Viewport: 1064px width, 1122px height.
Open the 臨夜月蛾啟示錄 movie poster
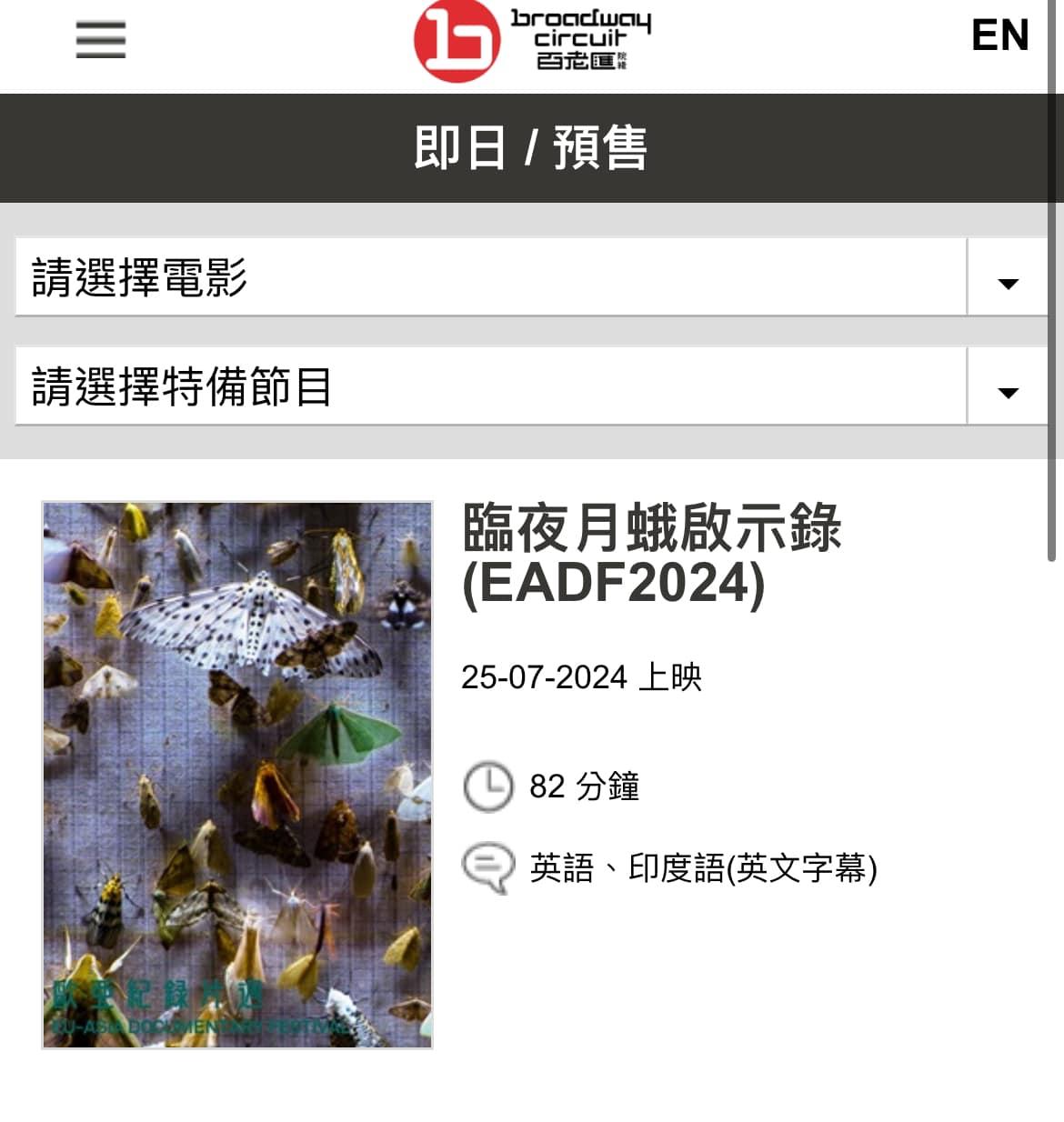point(237,775)
